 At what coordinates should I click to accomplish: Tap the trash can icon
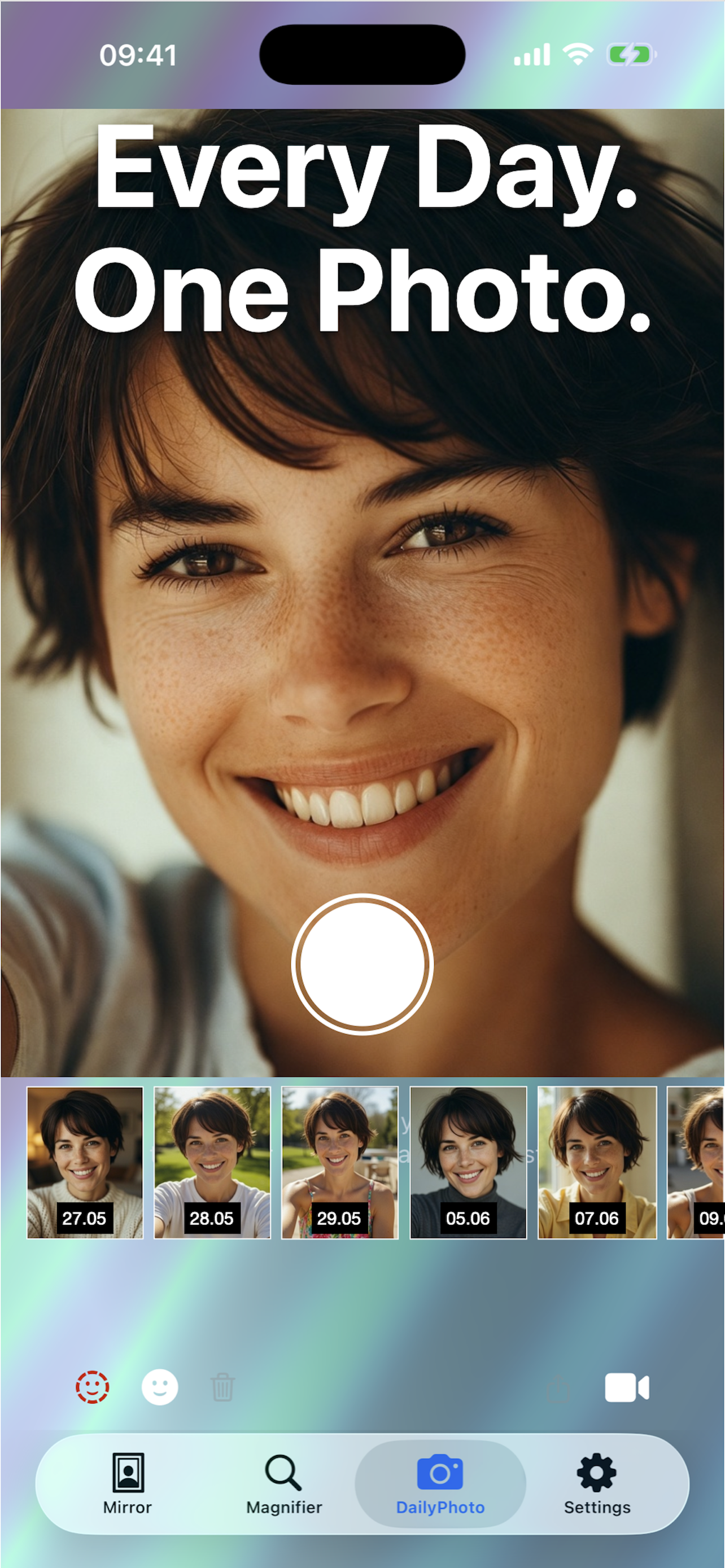pyautogui.click(x=223, y=1387)
